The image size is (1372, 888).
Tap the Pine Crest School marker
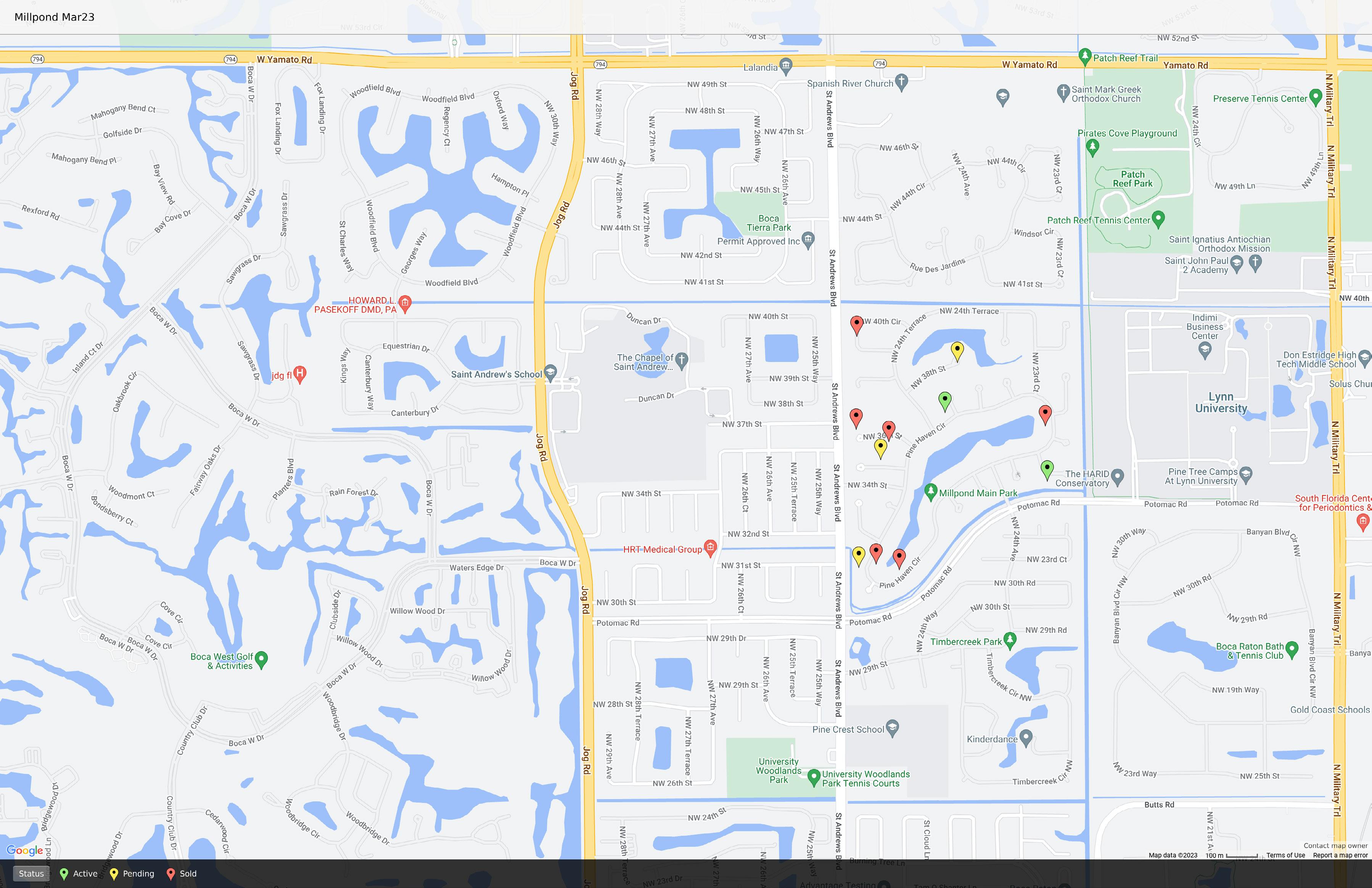(x=893, y=728)
